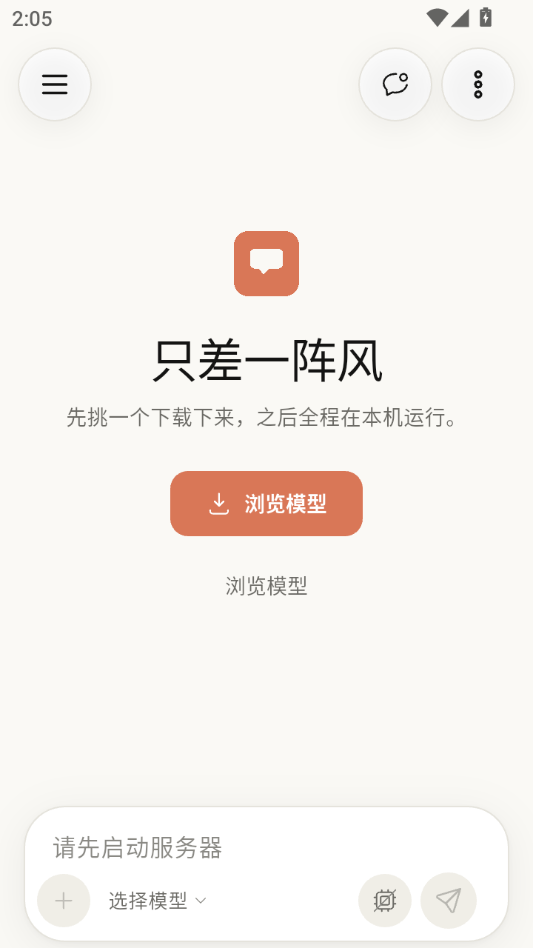533x948 pixels.
Task: Tap the plus attachment button
Action: tap(63, 901)
